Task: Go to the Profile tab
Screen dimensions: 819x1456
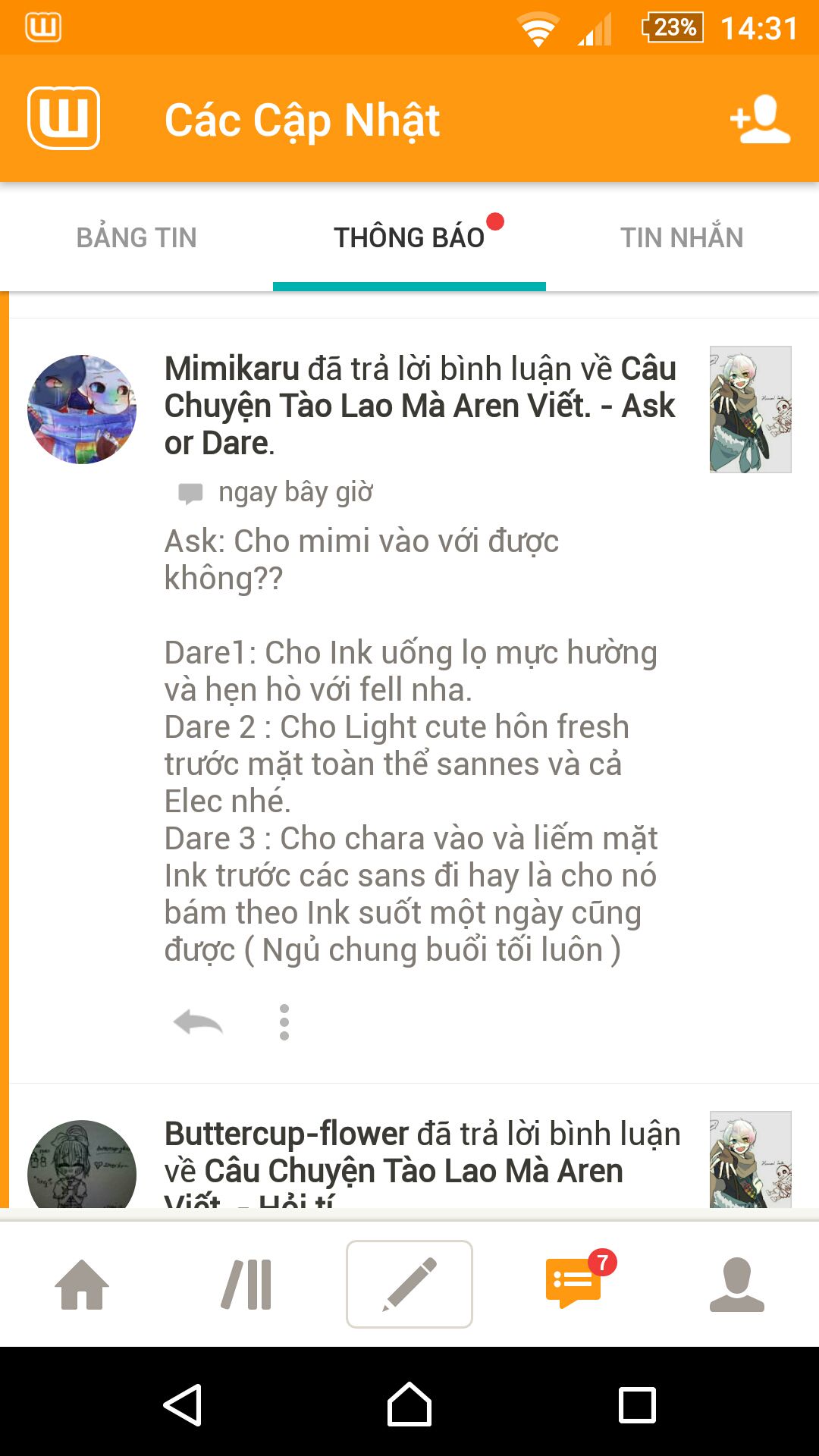Action: 736,1285
